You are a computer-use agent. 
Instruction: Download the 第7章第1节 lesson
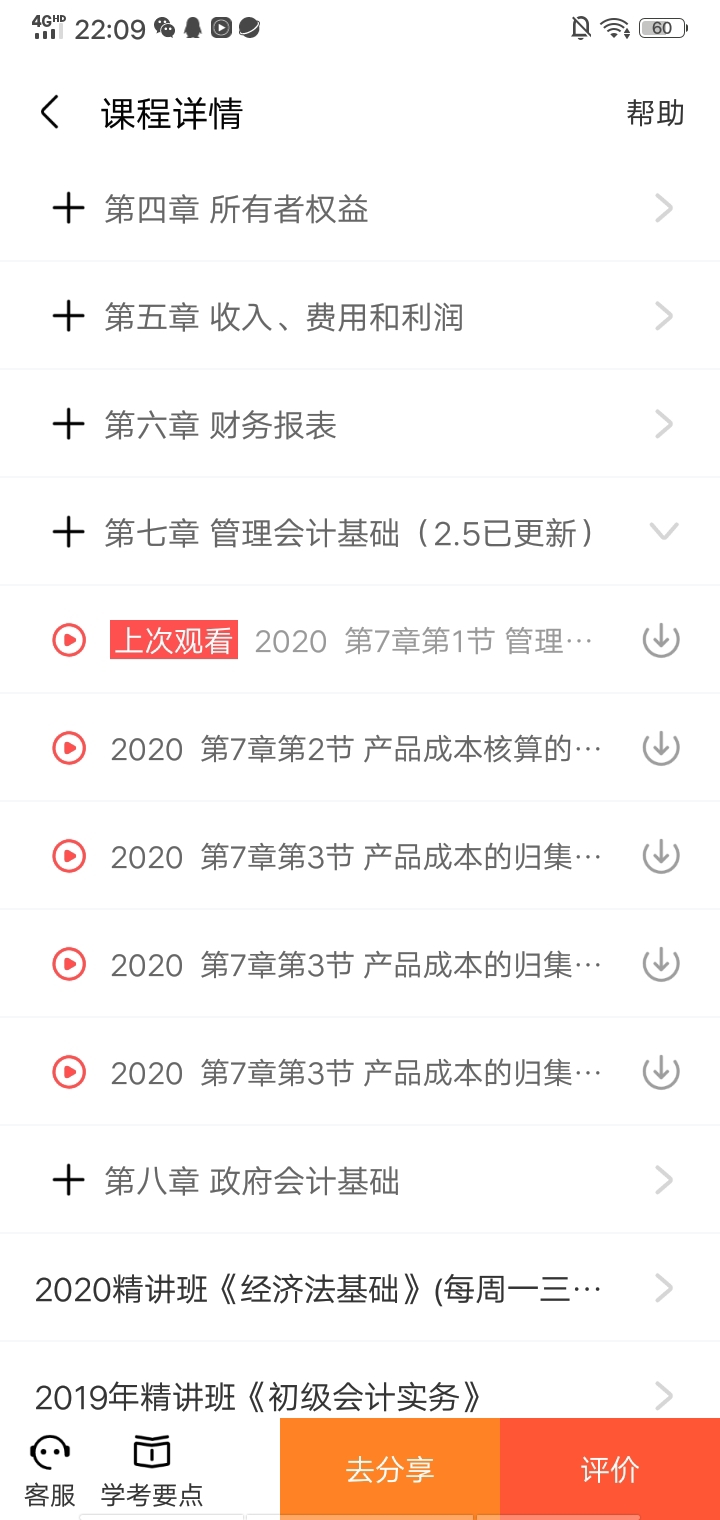tap(660, 640)
